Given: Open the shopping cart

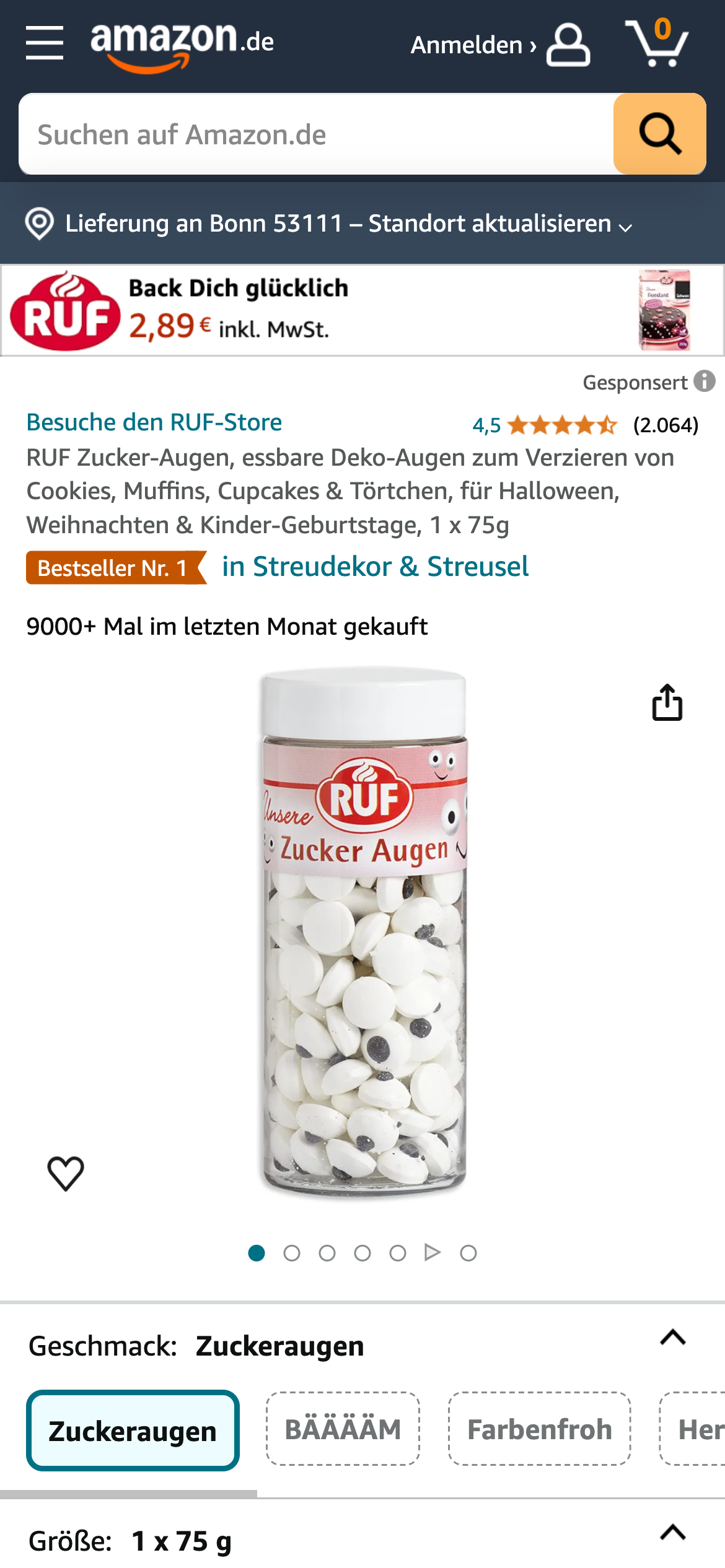Looking at the screenshot, I should point(657,43).
